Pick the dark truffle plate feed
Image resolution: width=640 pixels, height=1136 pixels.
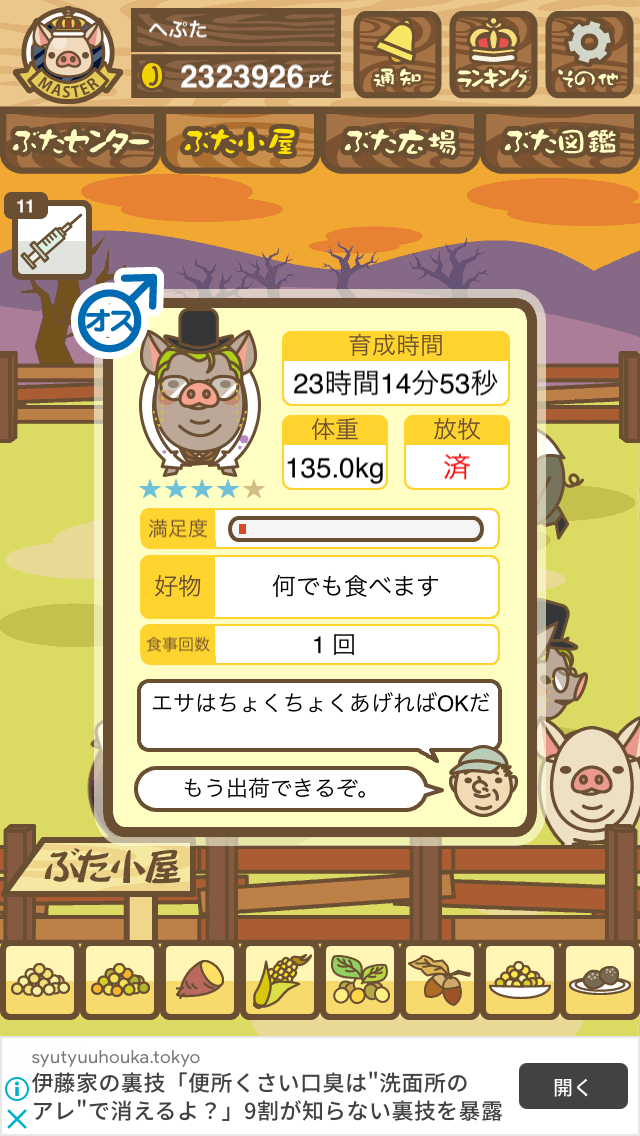point(599,981)
